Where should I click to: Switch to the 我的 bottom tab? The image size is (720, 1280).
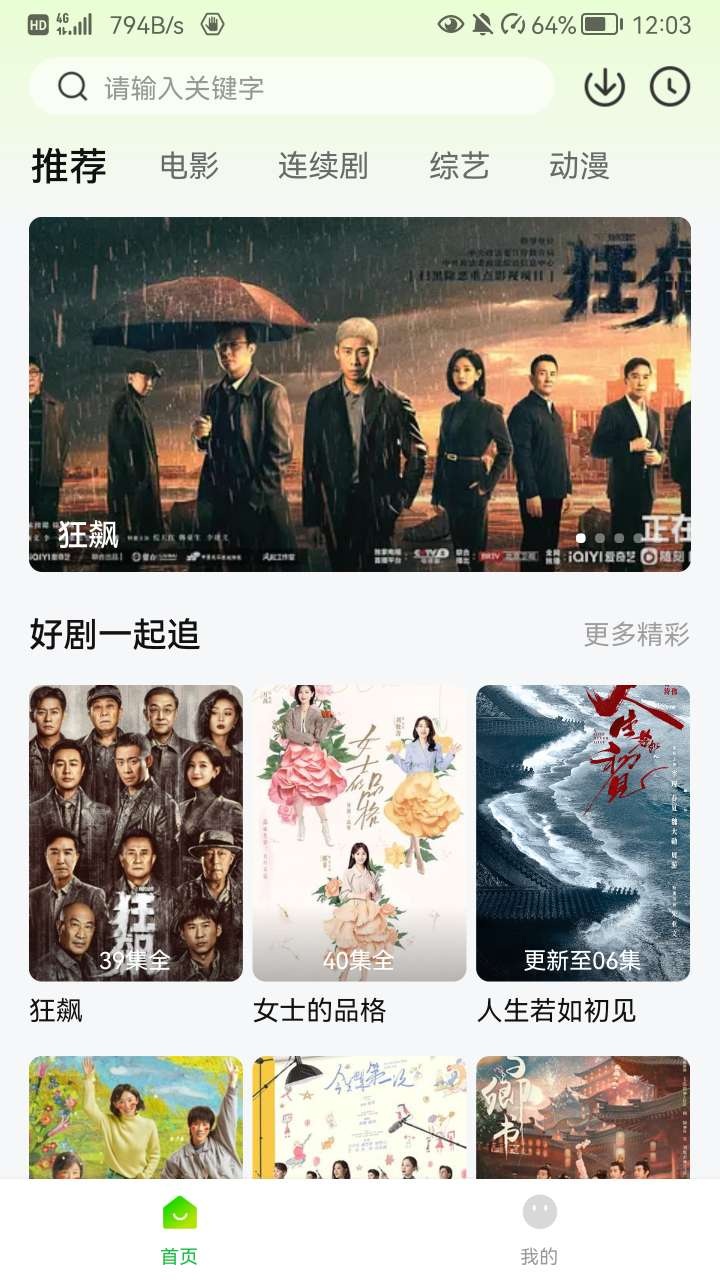[x=539, y=1230]
